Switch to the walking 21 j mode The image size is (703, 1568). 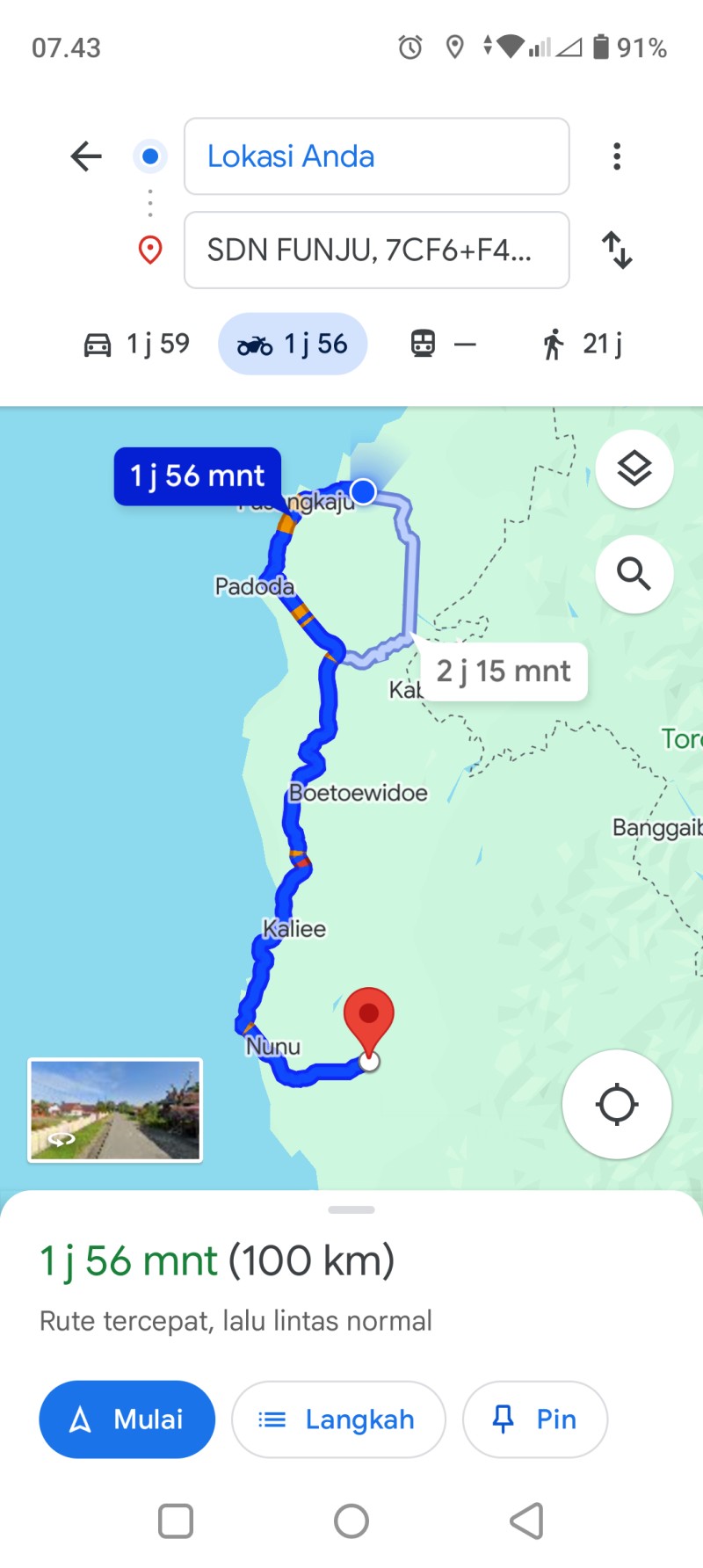(582, 344)
